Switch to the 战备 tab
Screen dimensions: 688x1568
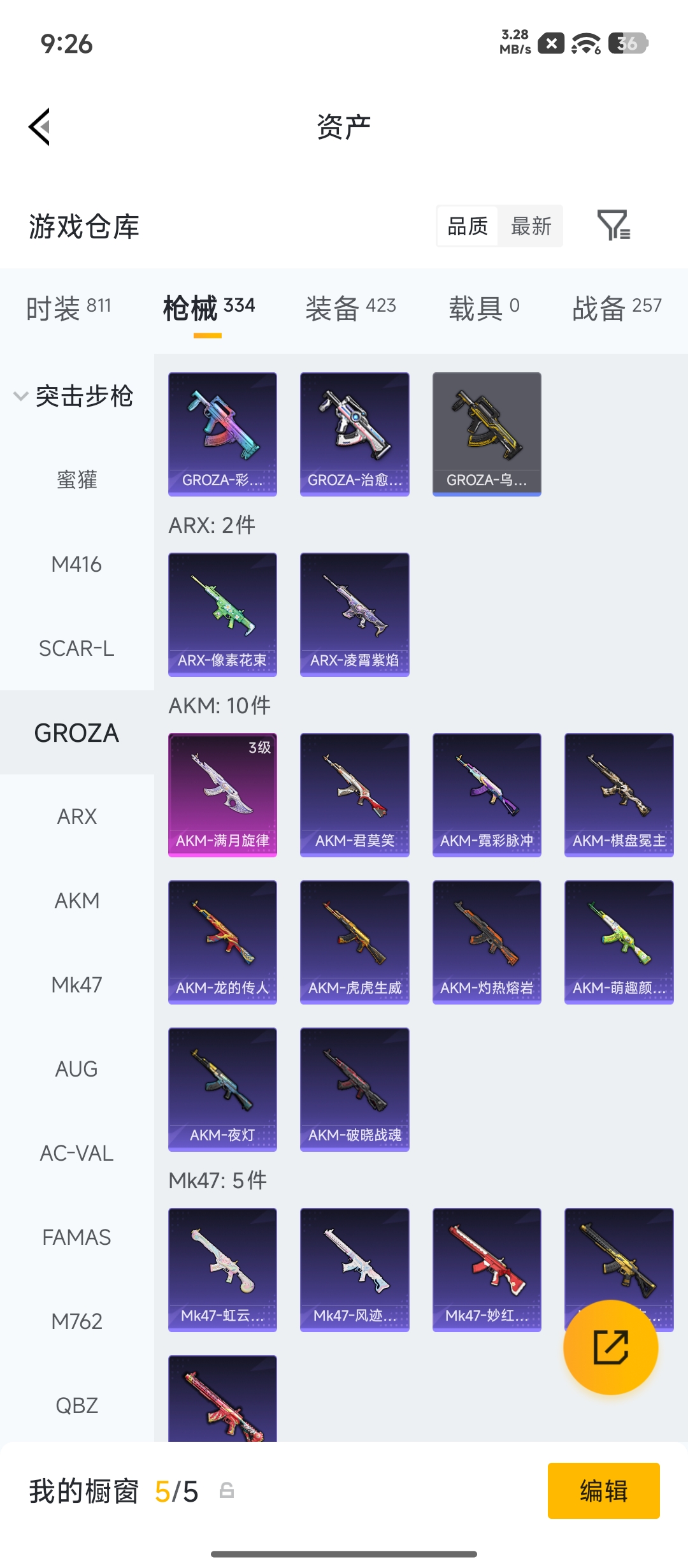pyautogui.click(x=617, y=309)
